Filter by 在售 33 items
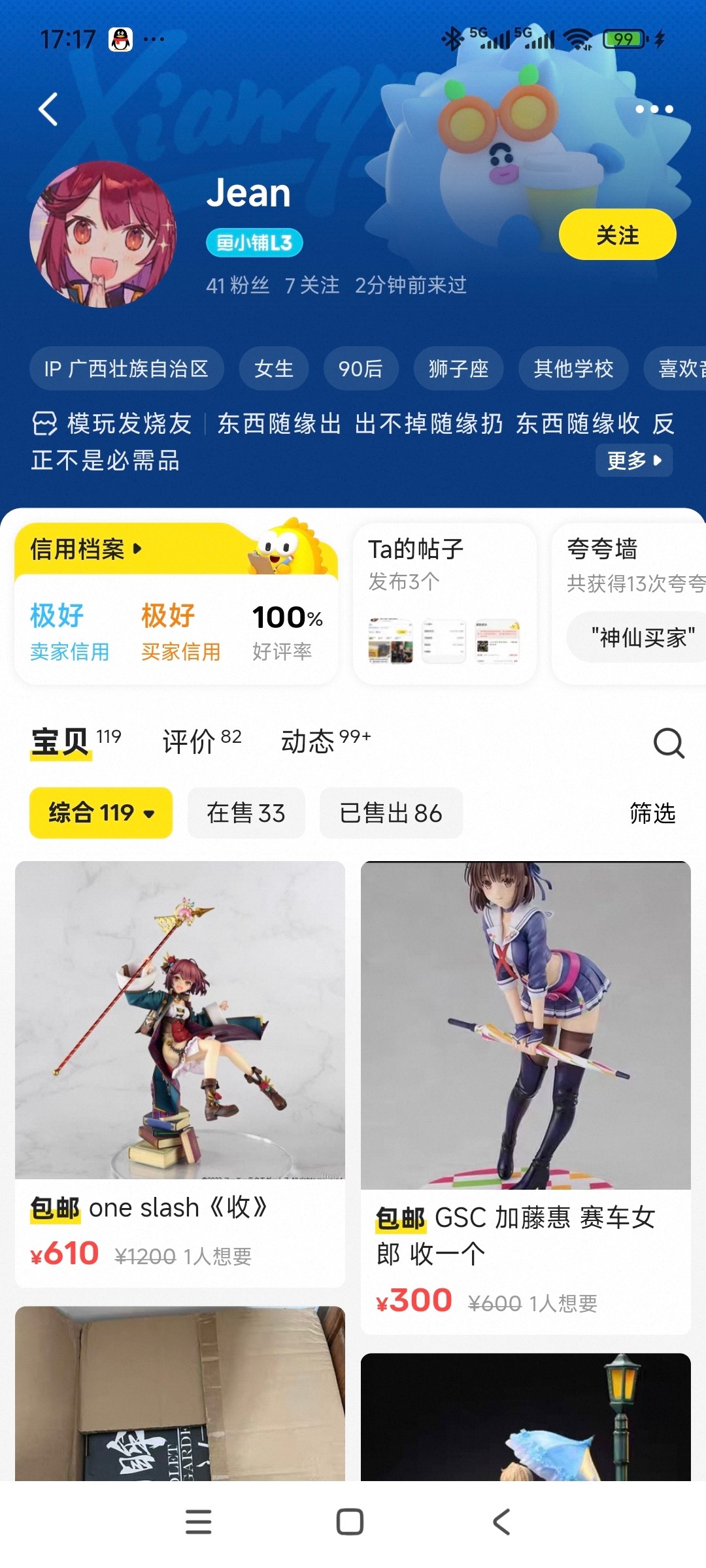Image resolution: width=706 pixels, height=1568 pixels. coord(246,813)
